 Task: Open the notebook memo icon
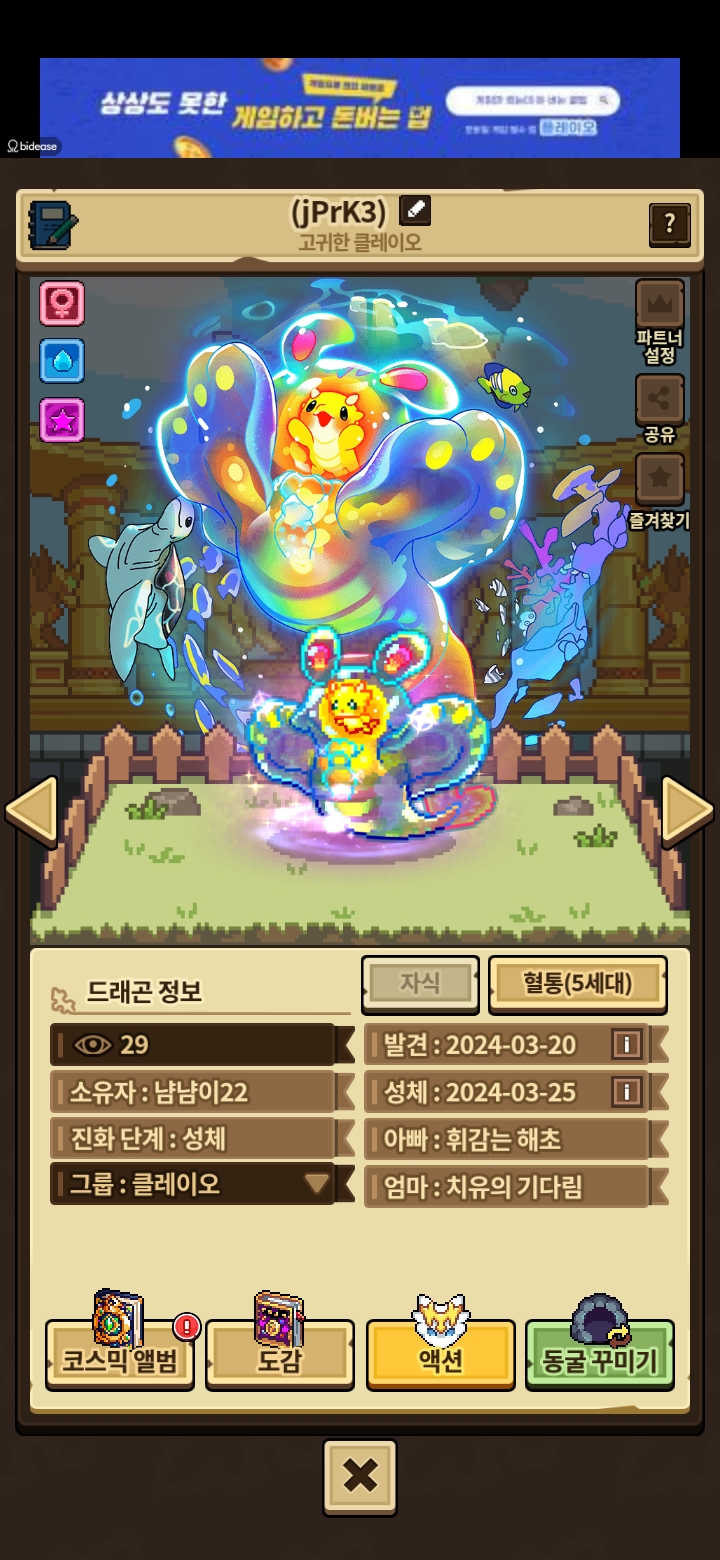[52, 225]
